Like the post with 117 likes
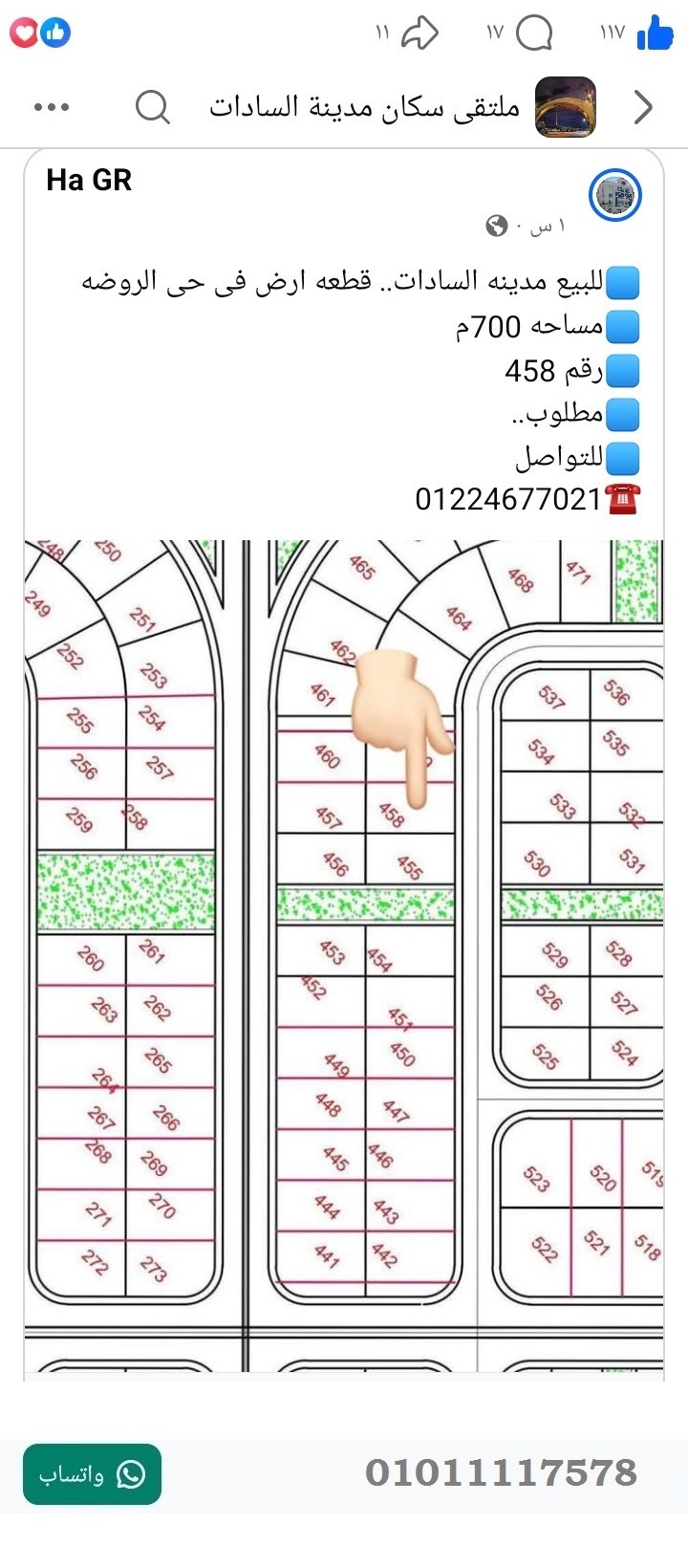The image size is (688, 1568). 656,34
